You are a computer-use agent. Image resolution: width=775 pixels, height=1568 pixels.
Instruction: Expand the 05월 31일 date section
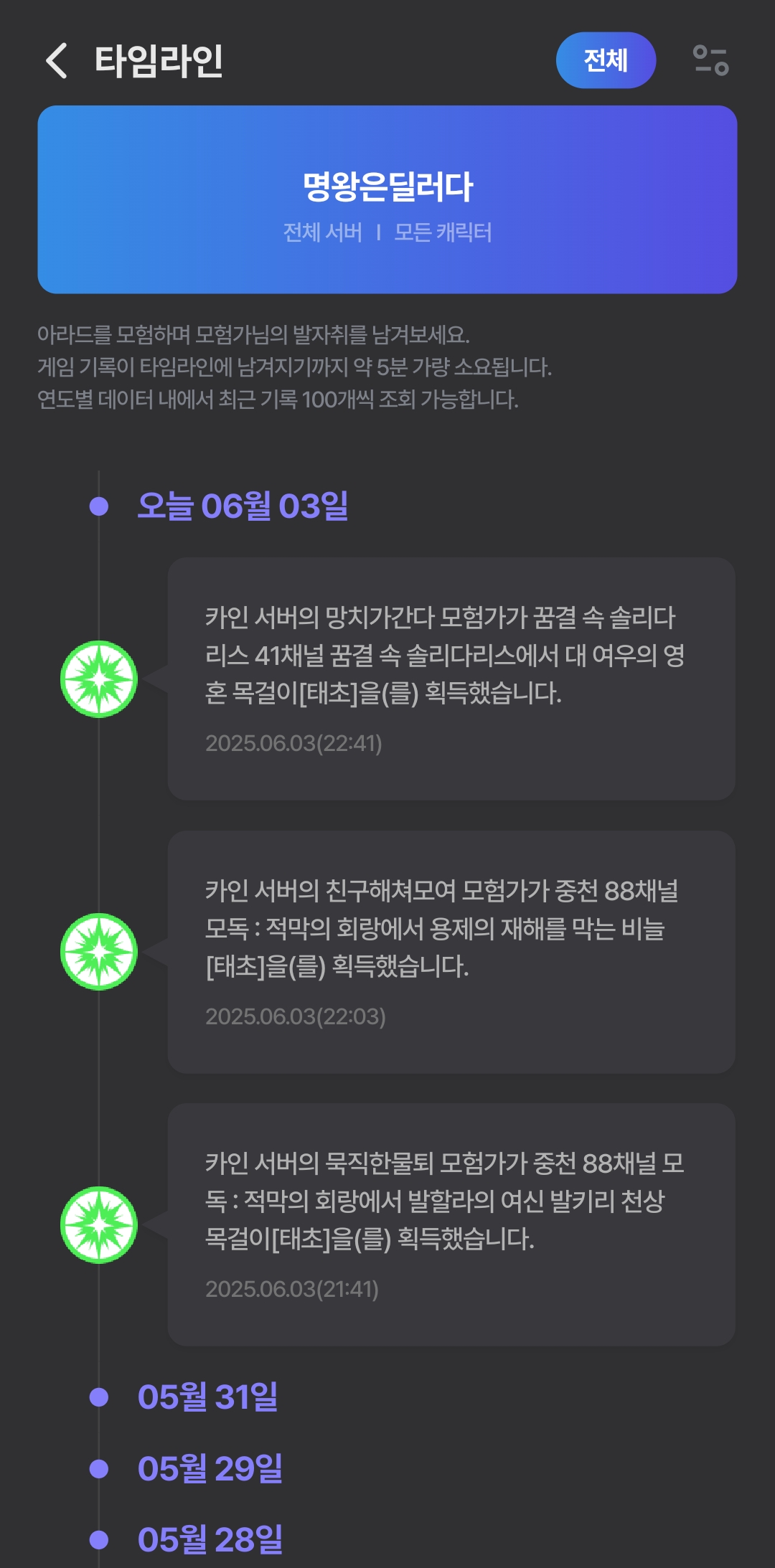(207, 1397)
